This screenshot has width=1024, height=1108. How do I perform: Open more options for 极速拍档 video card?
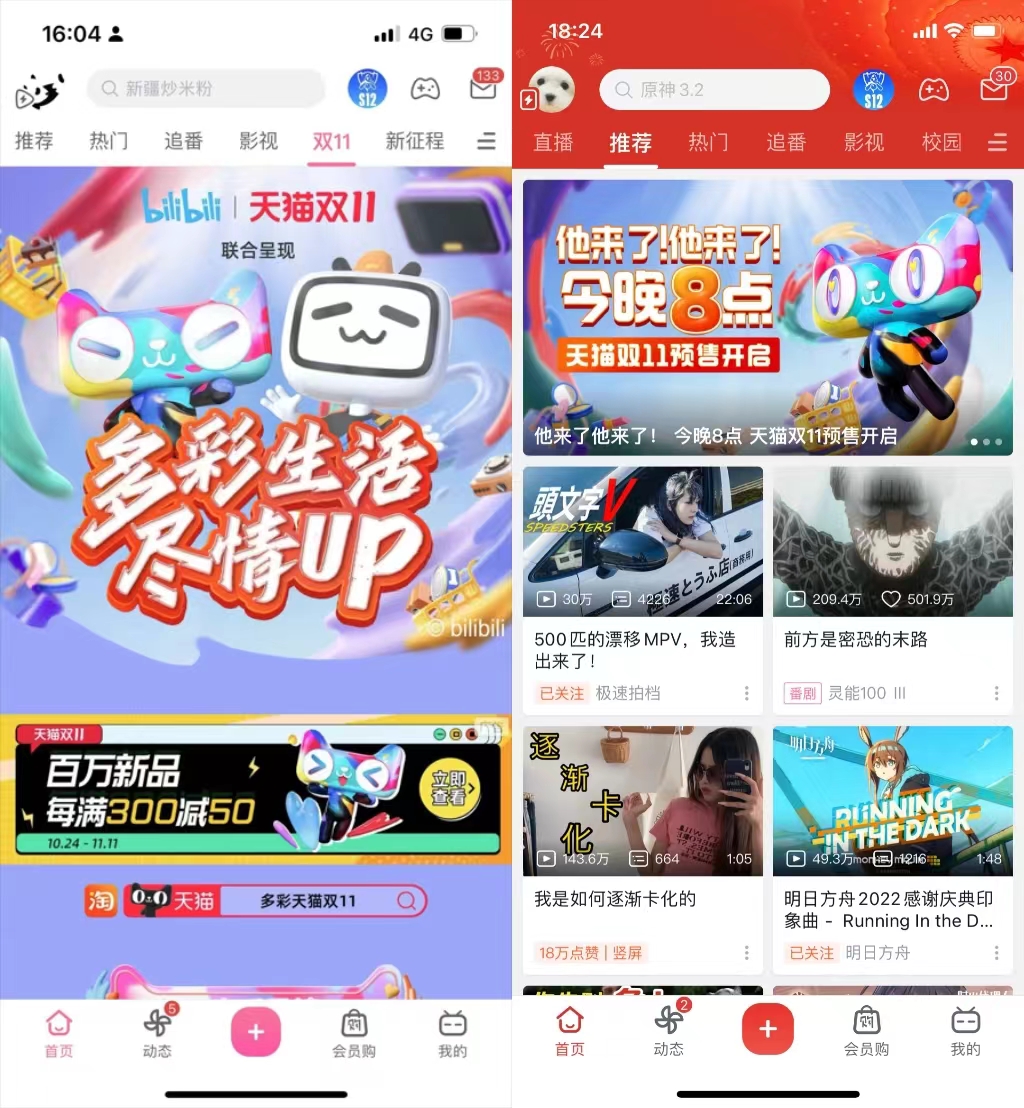point(746,693)
